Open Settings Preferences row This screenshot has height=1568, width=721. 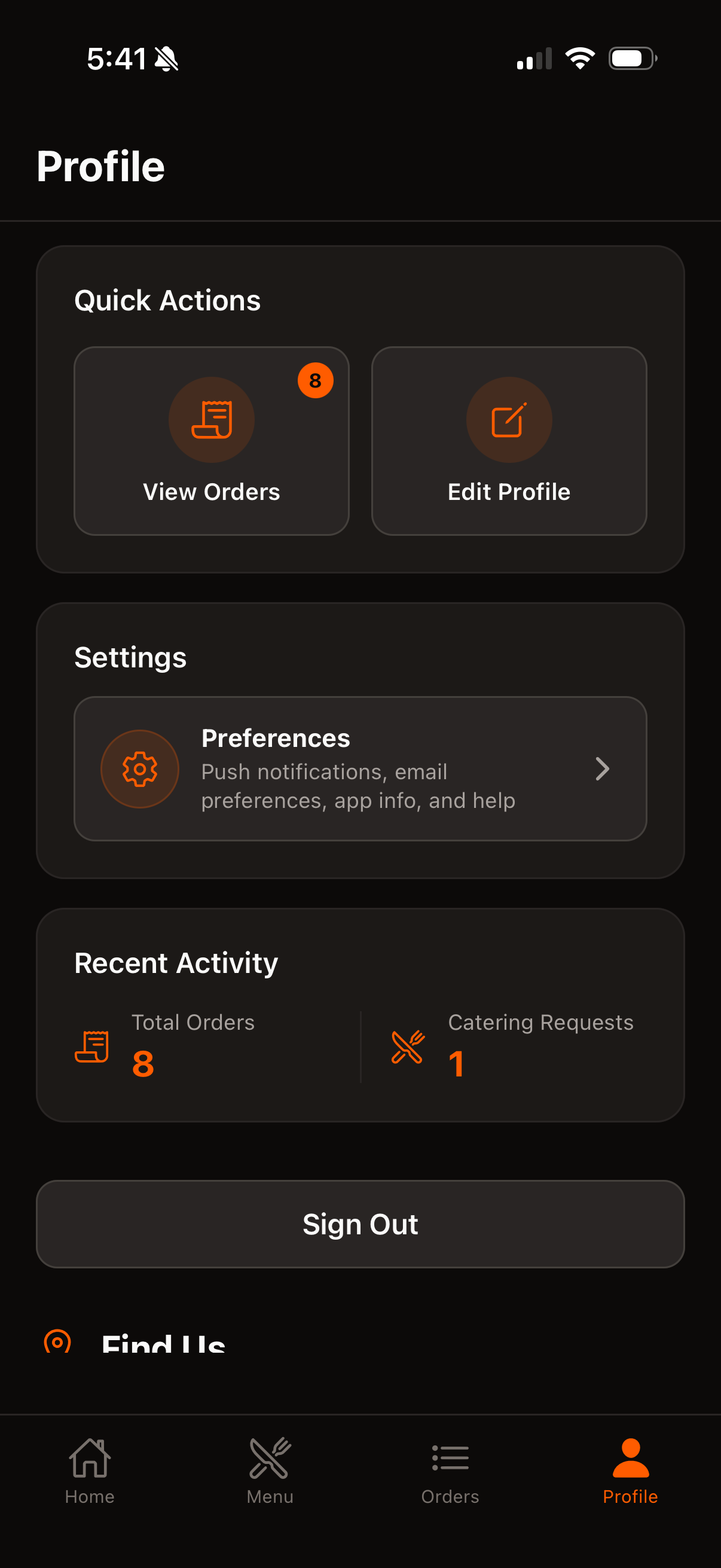[361, 769]
